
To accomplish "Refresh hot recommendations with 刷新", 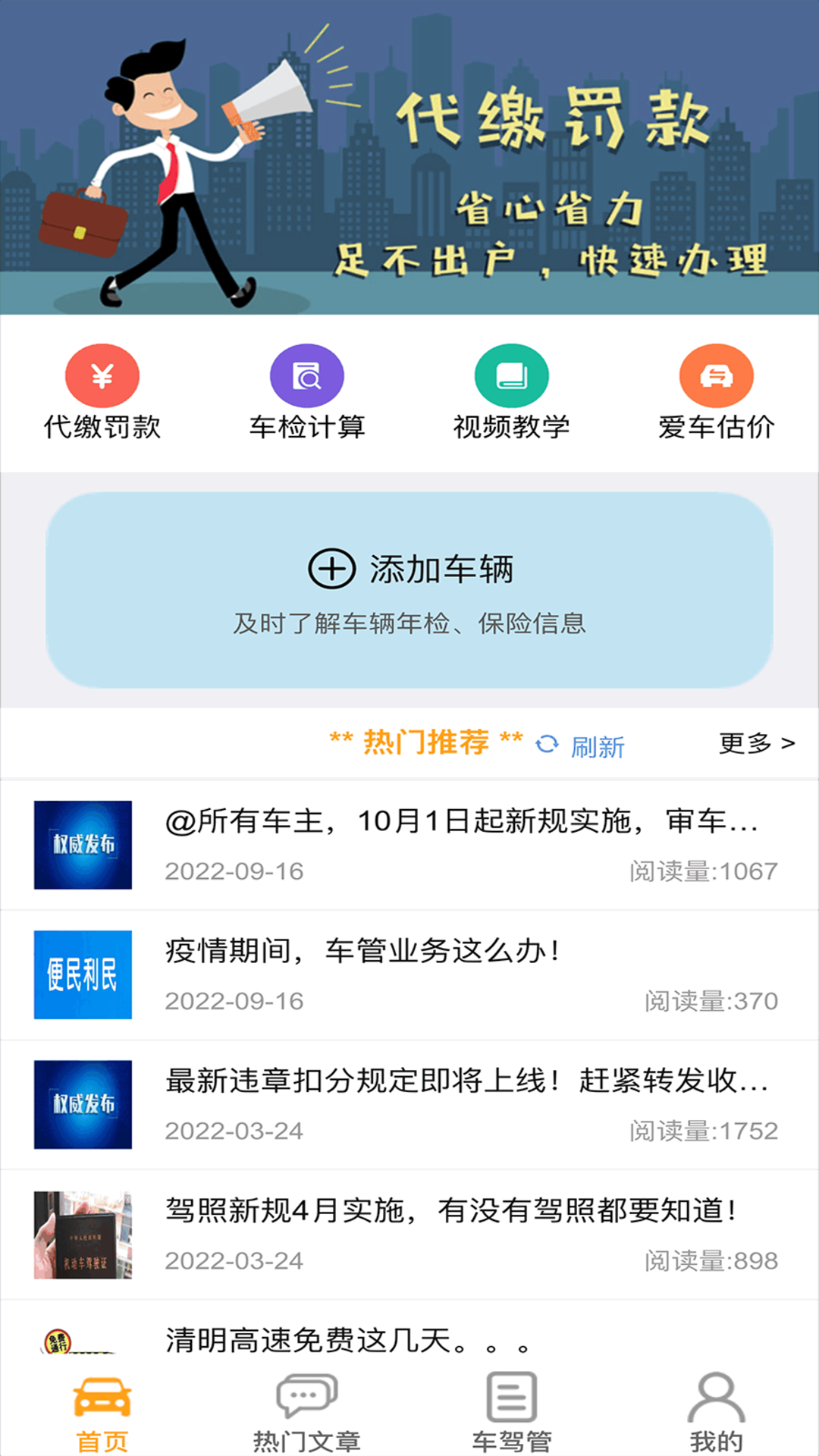I will tap(581, 746).
